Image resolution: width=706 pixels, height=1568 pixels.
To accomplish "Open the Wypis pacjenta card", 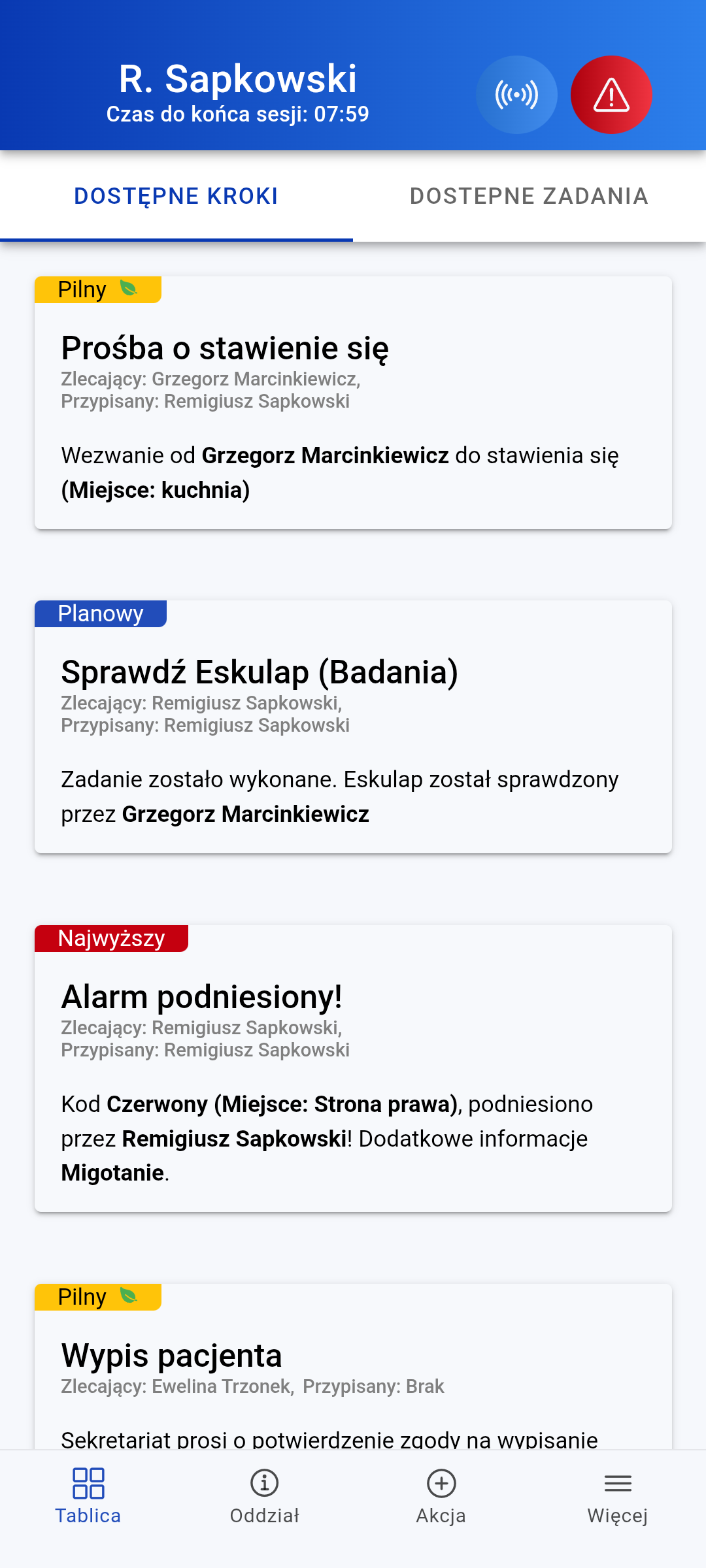I will click(x=353, y=1372).
